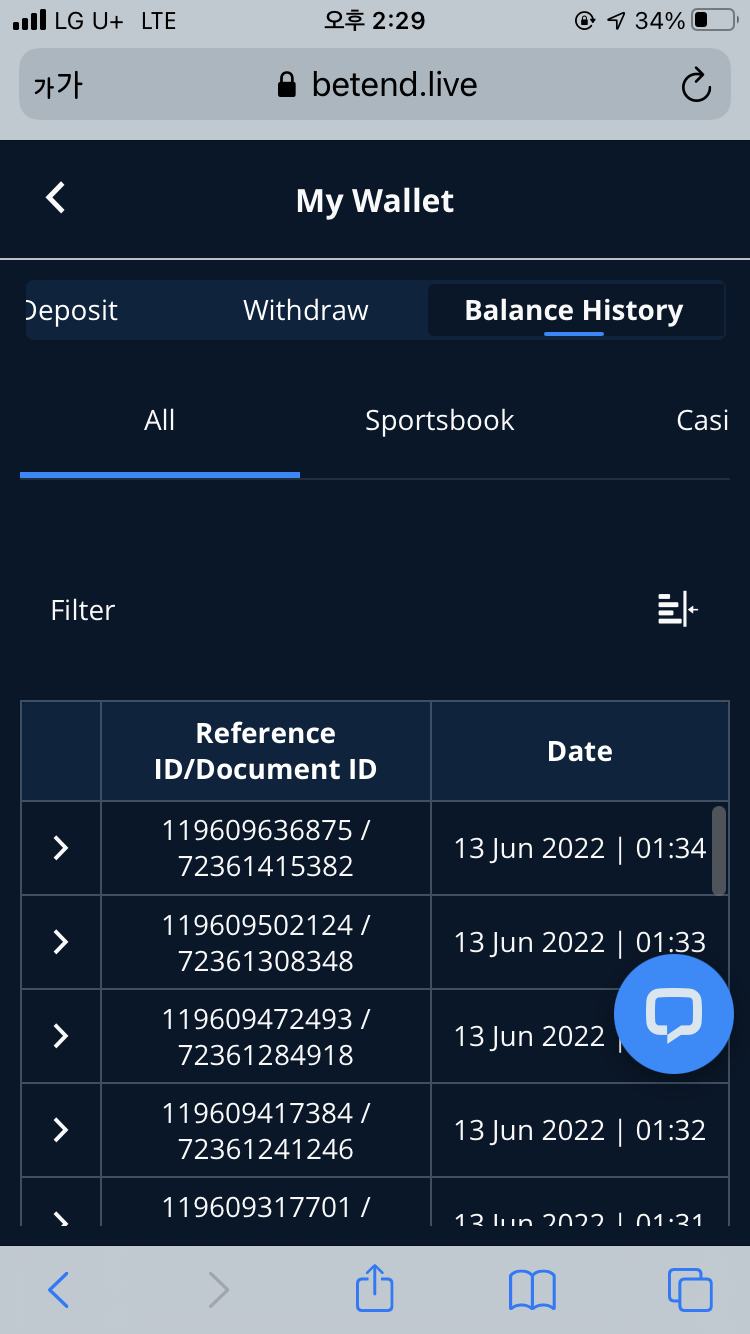This screenshot has height=1334, width=750.
Task: Open Safari bookmarks
Action: [x=532, y=1290]
